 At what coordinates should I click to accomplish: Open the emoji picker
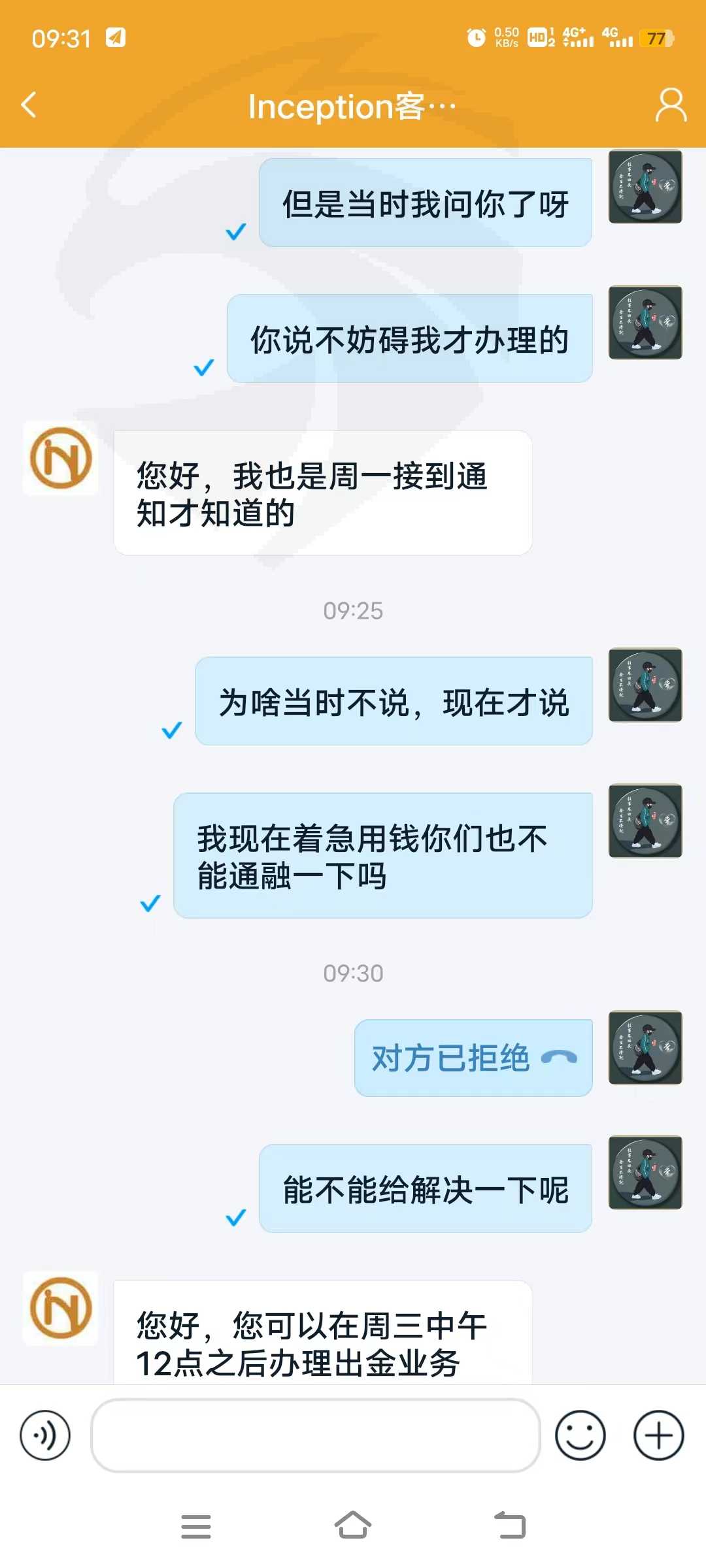(x=580, y=1435)
